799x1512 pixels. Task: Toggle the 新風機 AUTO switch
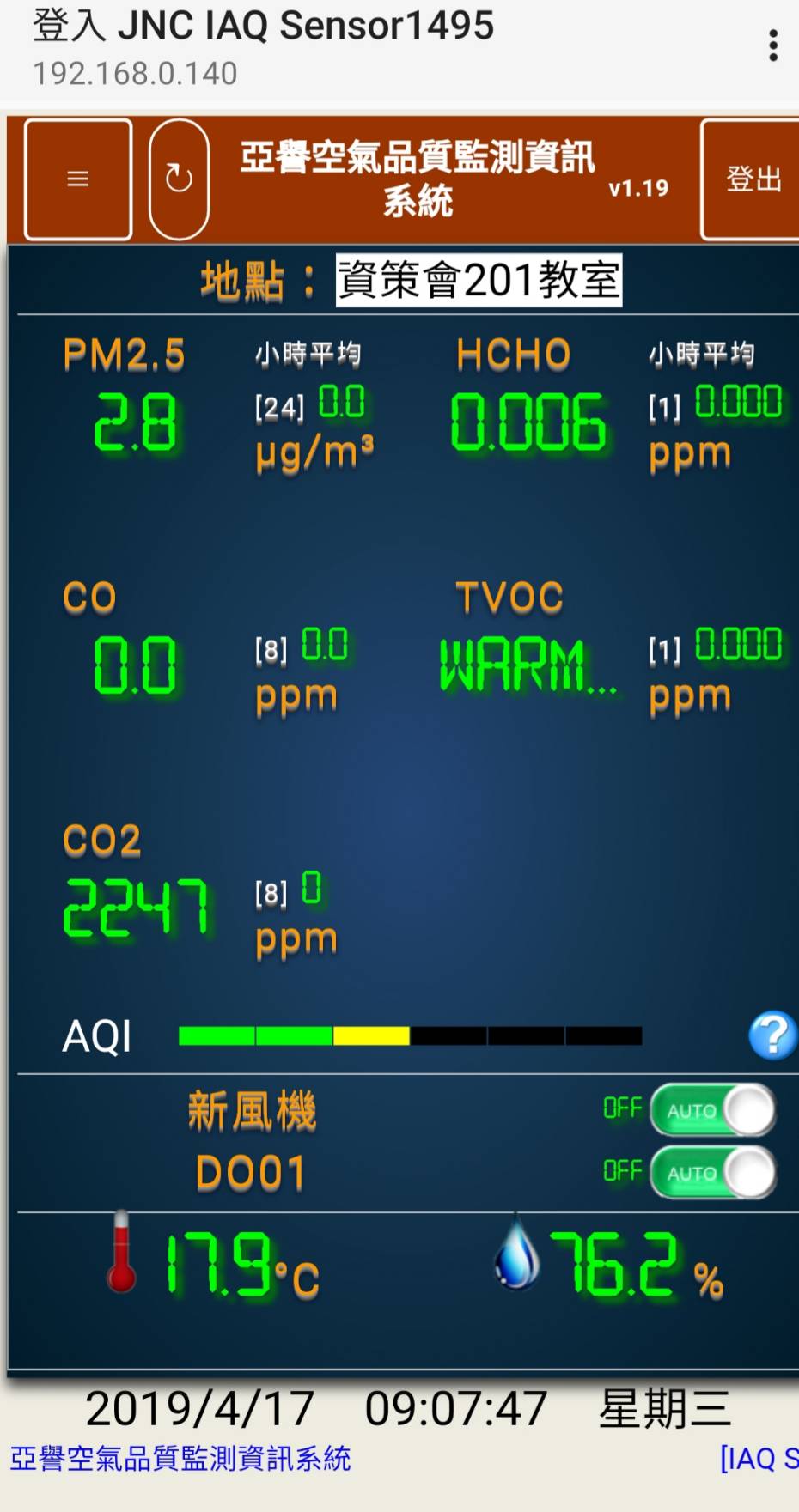pyautogui.click(x=713, y=1110)
